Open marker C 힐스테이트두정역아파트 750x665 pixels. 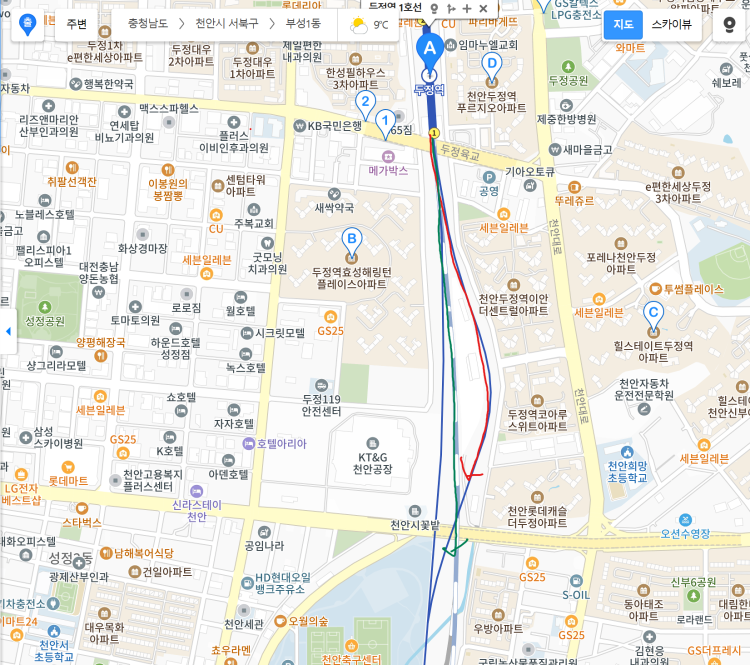(x=653, y=313)
